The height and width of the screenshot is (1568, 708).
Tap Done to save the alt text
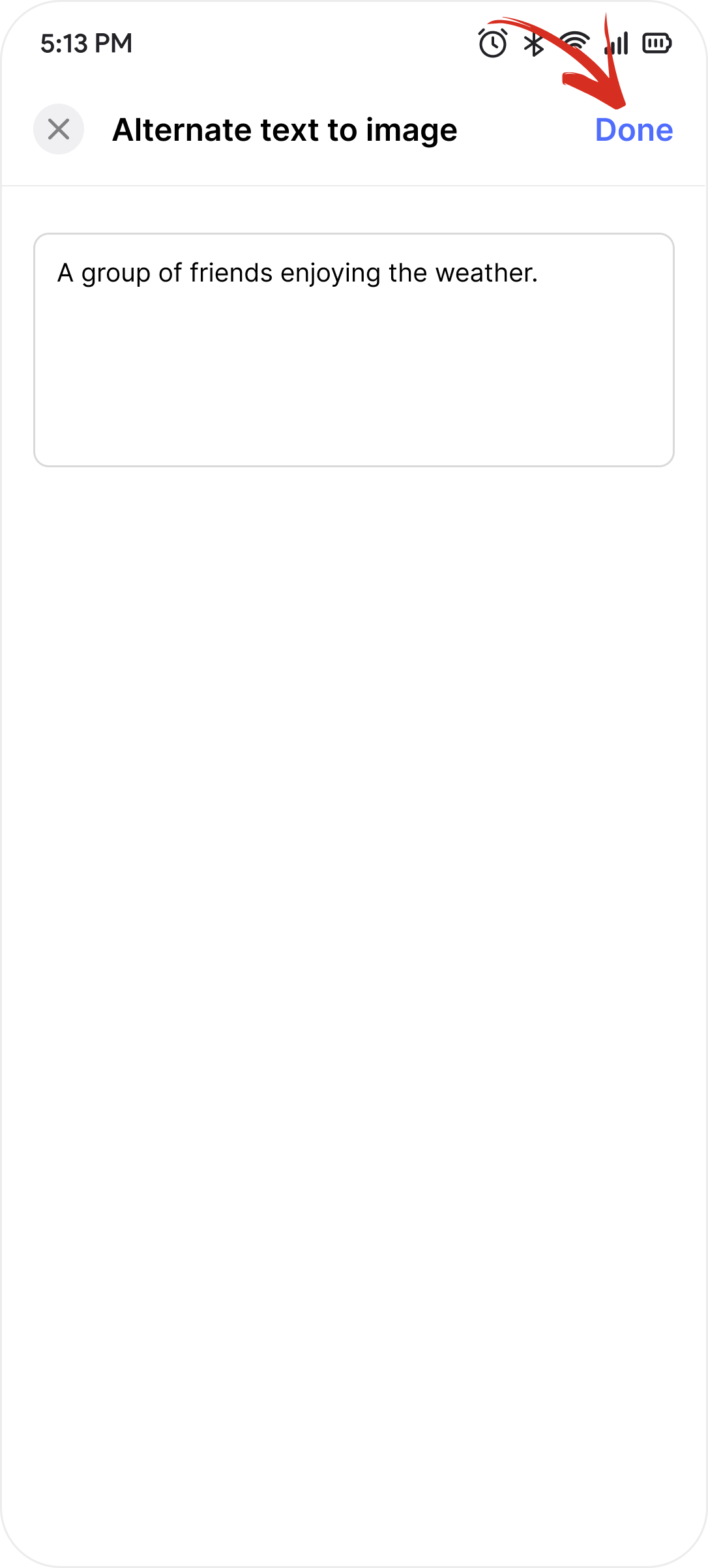click(x=634, y=130)
